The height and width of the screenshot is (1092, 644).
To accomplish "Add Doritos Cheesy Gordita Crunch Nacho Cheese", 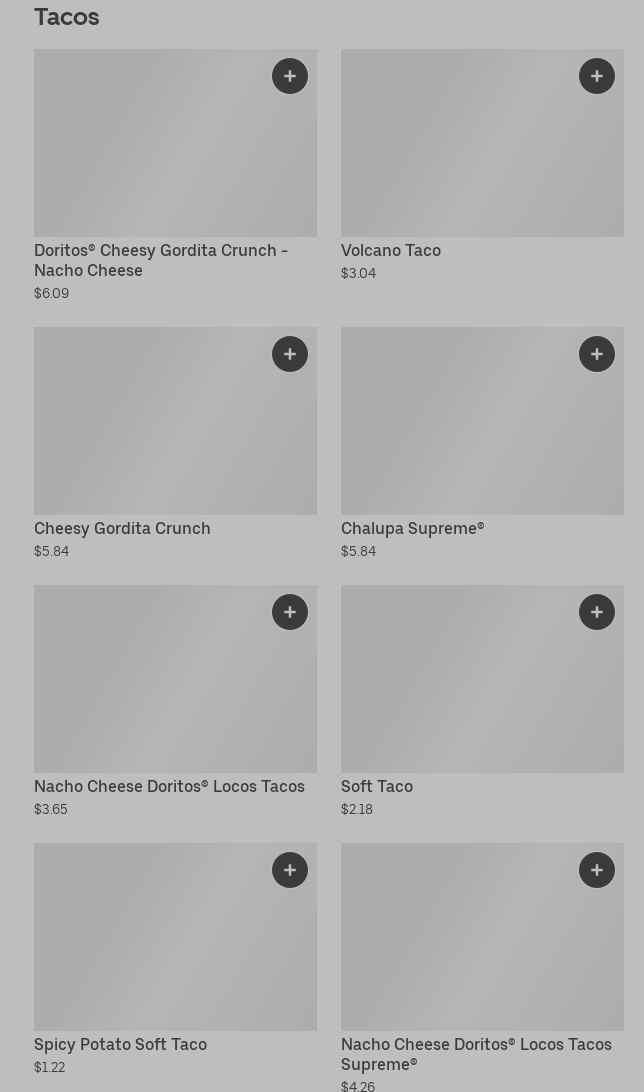I will point(290,76).
